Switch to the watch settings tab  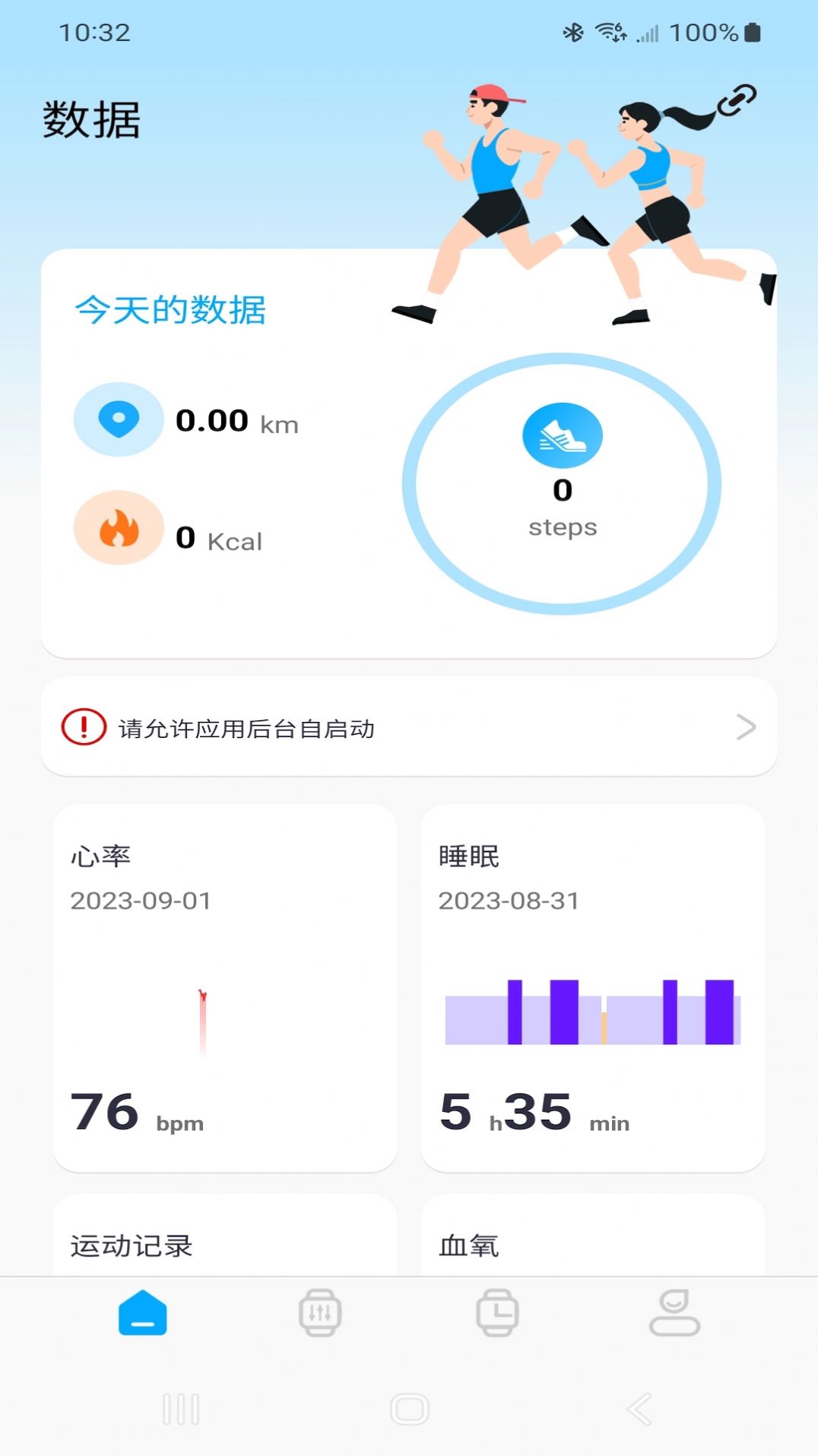[320, 1313]
